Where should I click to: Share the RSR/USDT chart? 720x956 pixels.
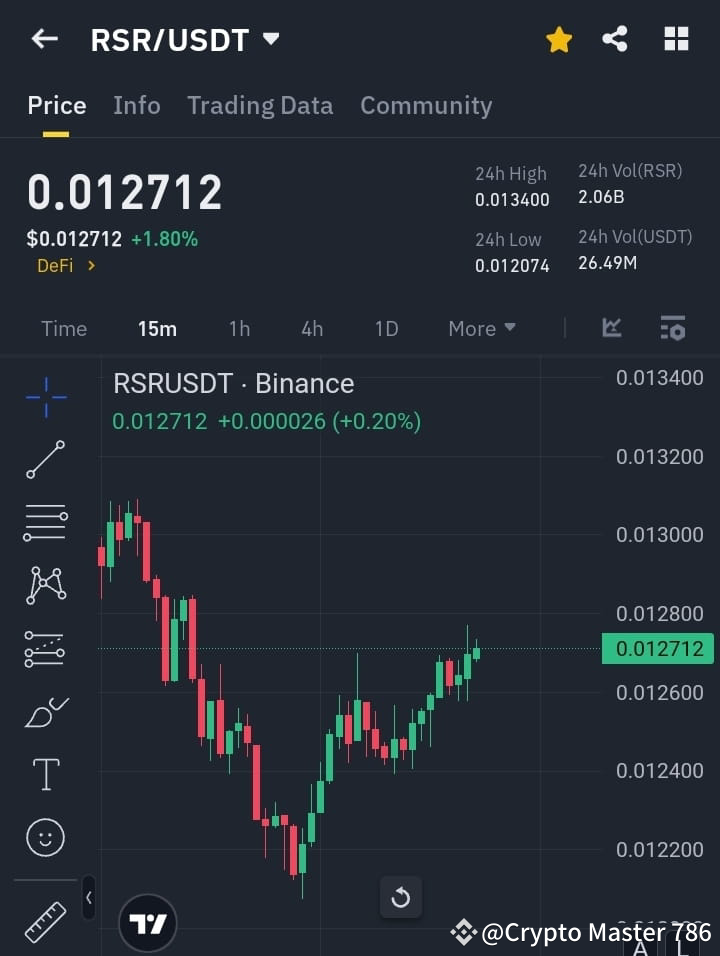(x=616, y=39)
